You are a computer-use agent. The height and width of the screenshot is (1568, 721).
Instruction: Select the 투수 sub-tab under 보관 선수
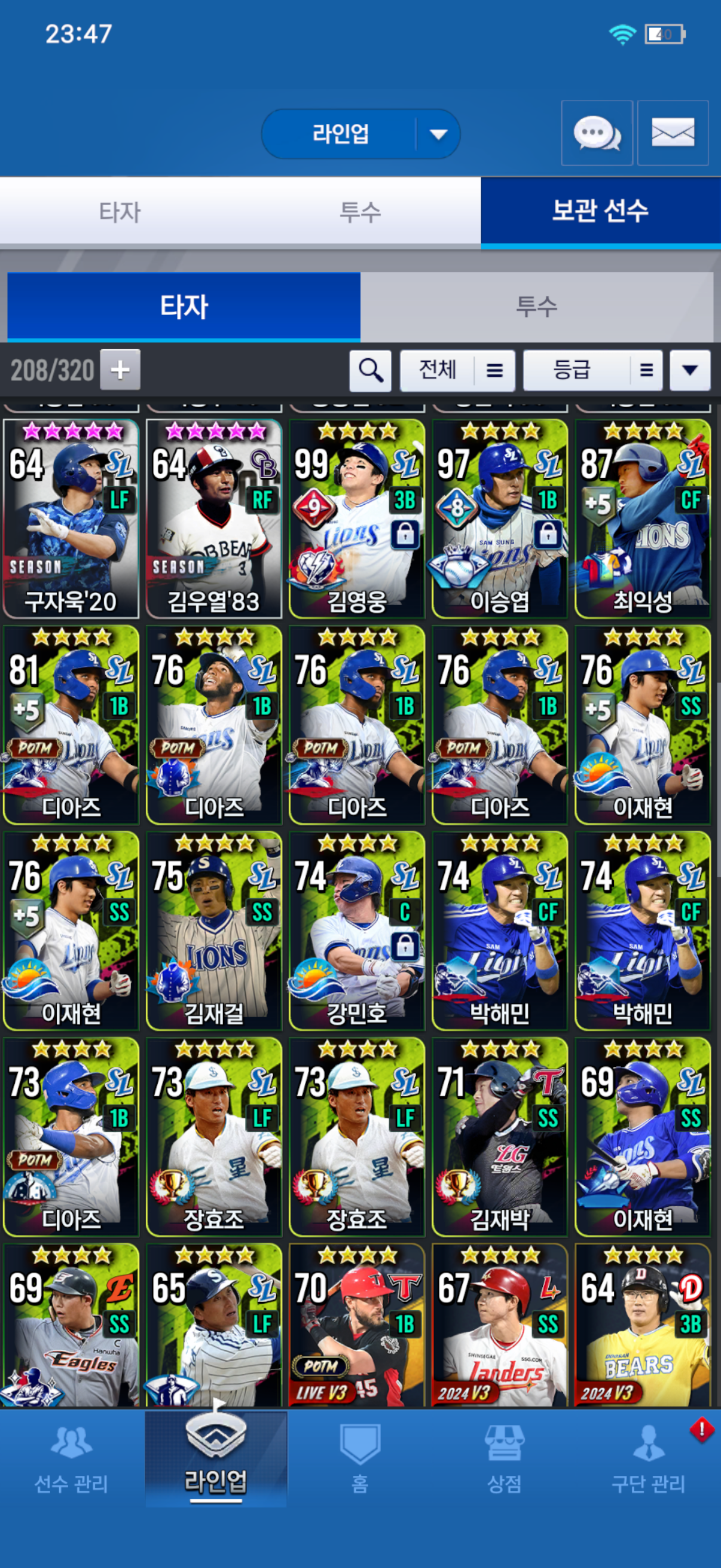point(536,306)
